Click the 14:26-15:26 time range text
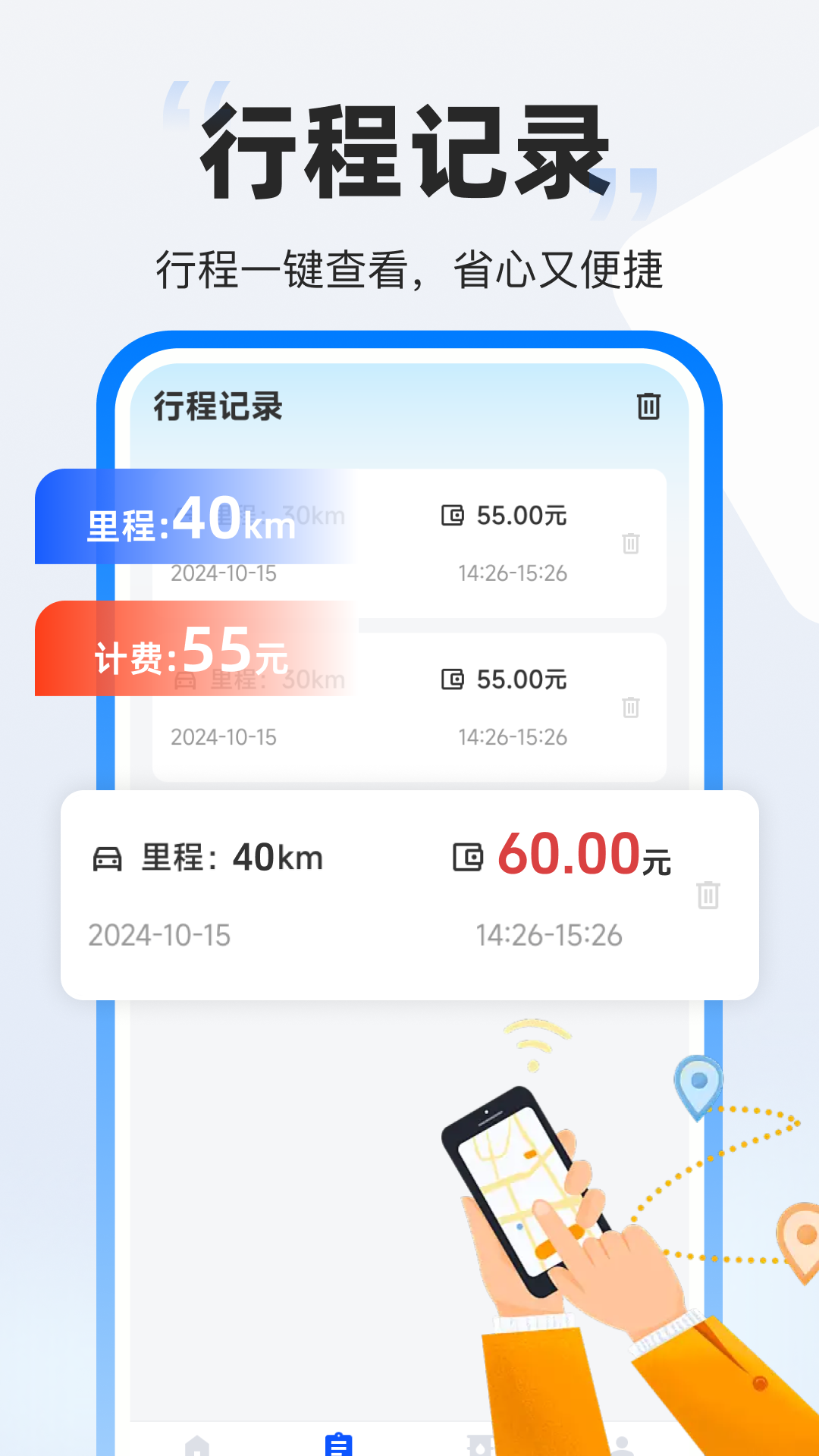Screen dimensions: 819x1456 click(513, 575)
